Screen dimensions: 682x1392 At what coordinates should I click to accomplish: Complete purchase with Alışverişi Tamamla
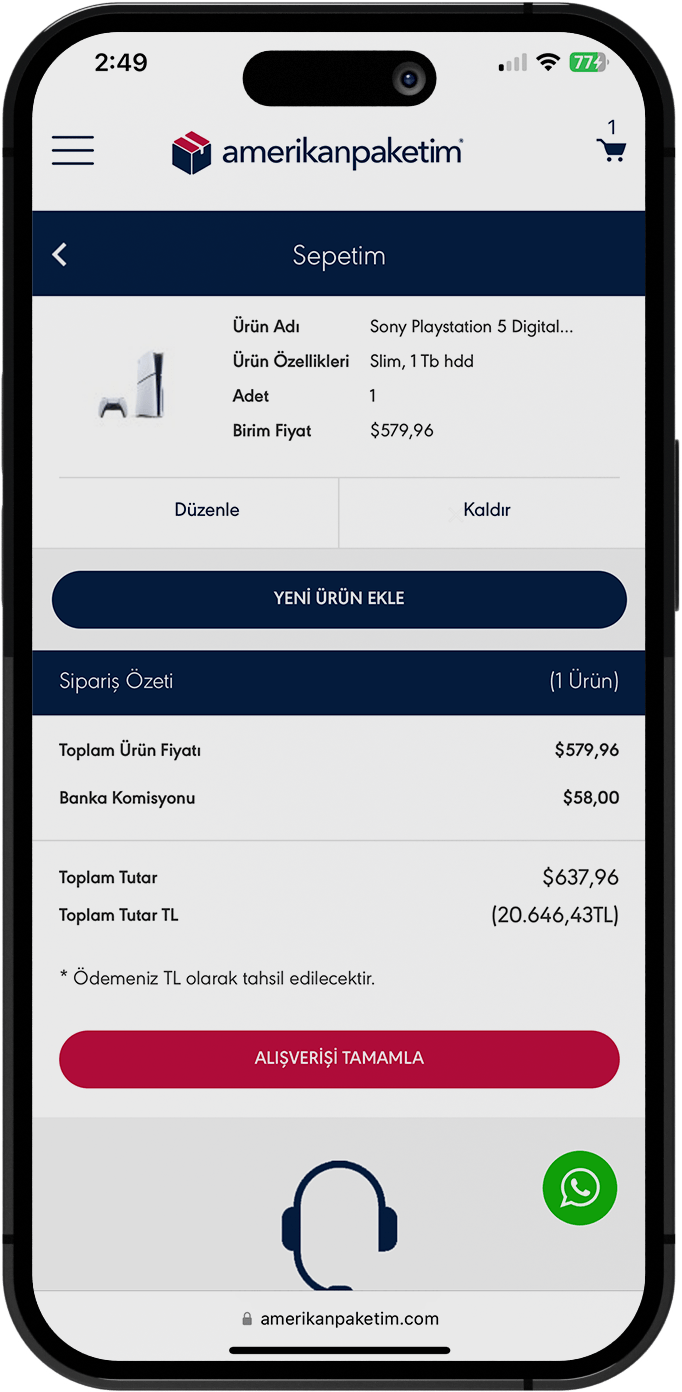click(x=339, y=1058)
